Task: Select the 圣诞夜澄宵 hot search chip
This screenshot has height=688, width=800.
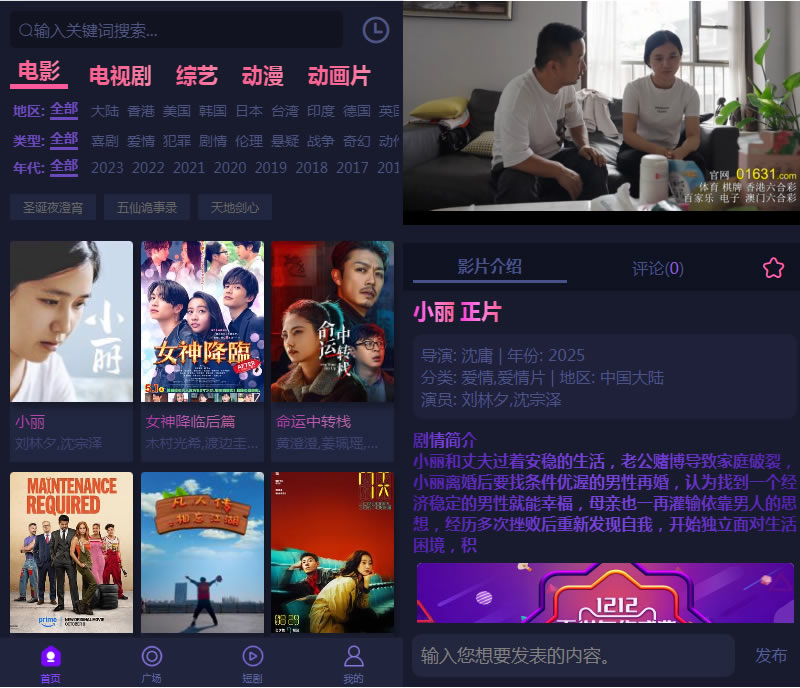Action: [x=53, y=208]
